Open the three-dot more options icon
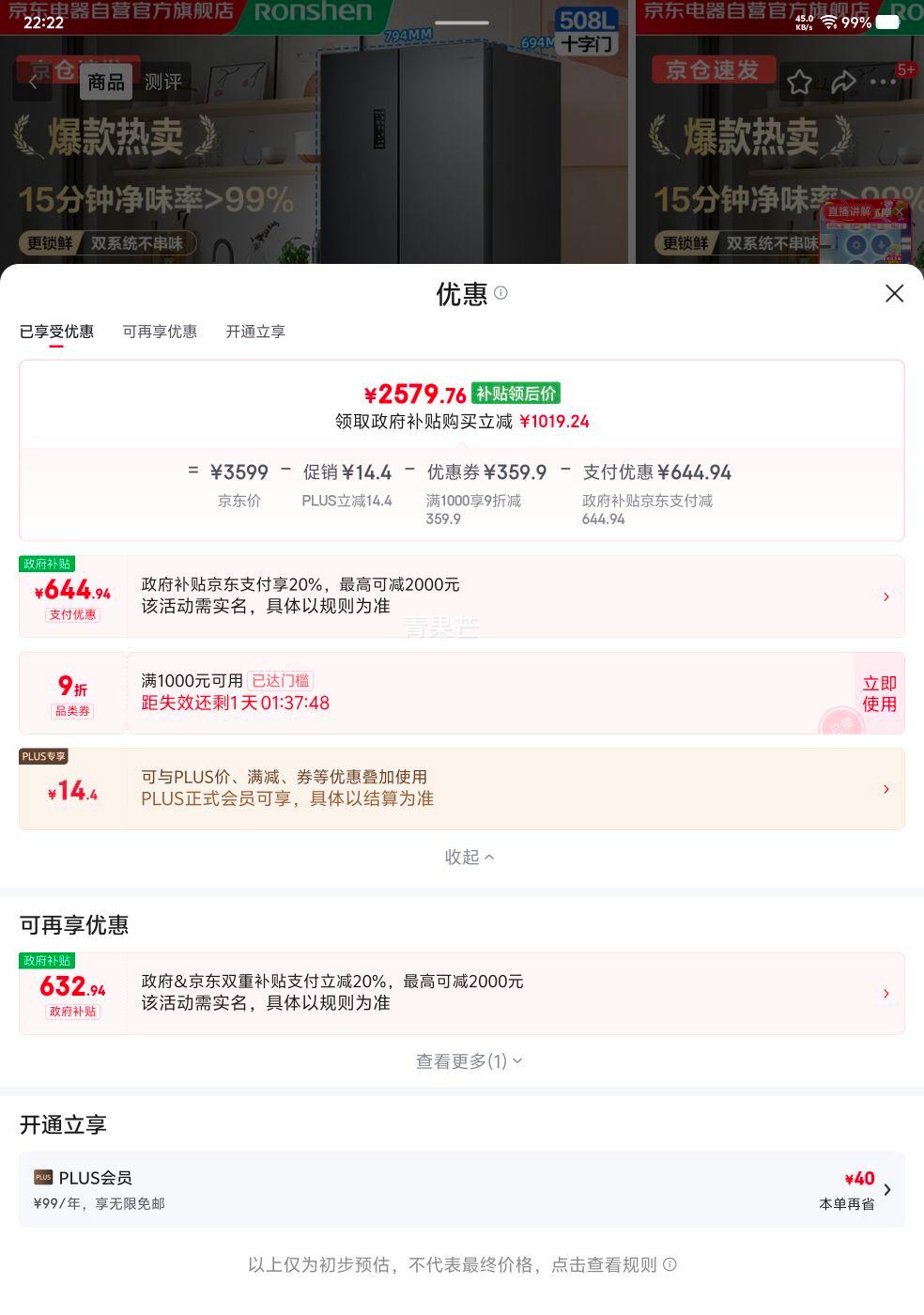 883,83
